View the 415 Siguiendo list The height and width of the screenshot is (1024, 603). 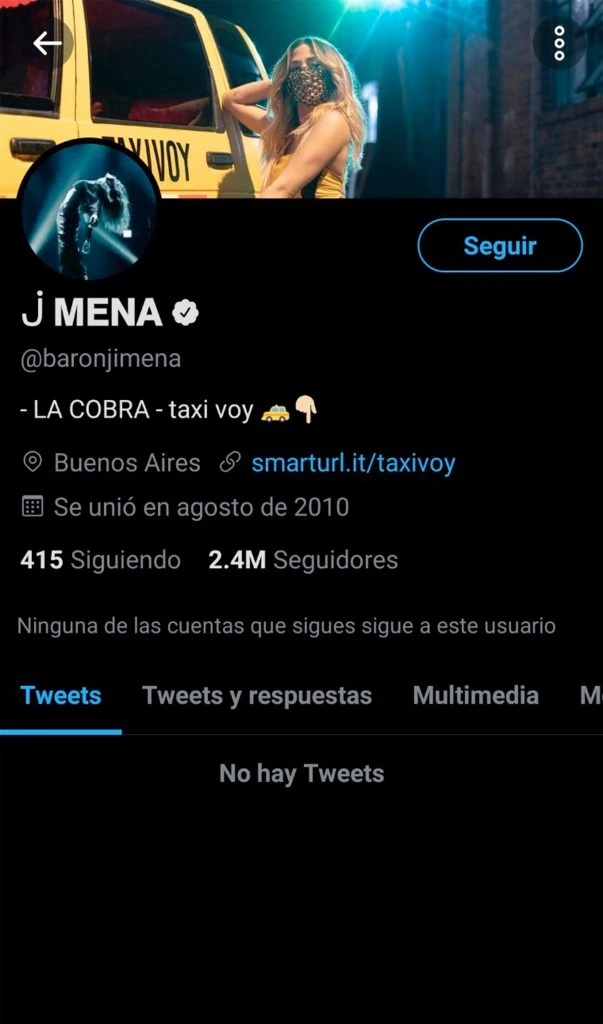[x=100, y=560]
